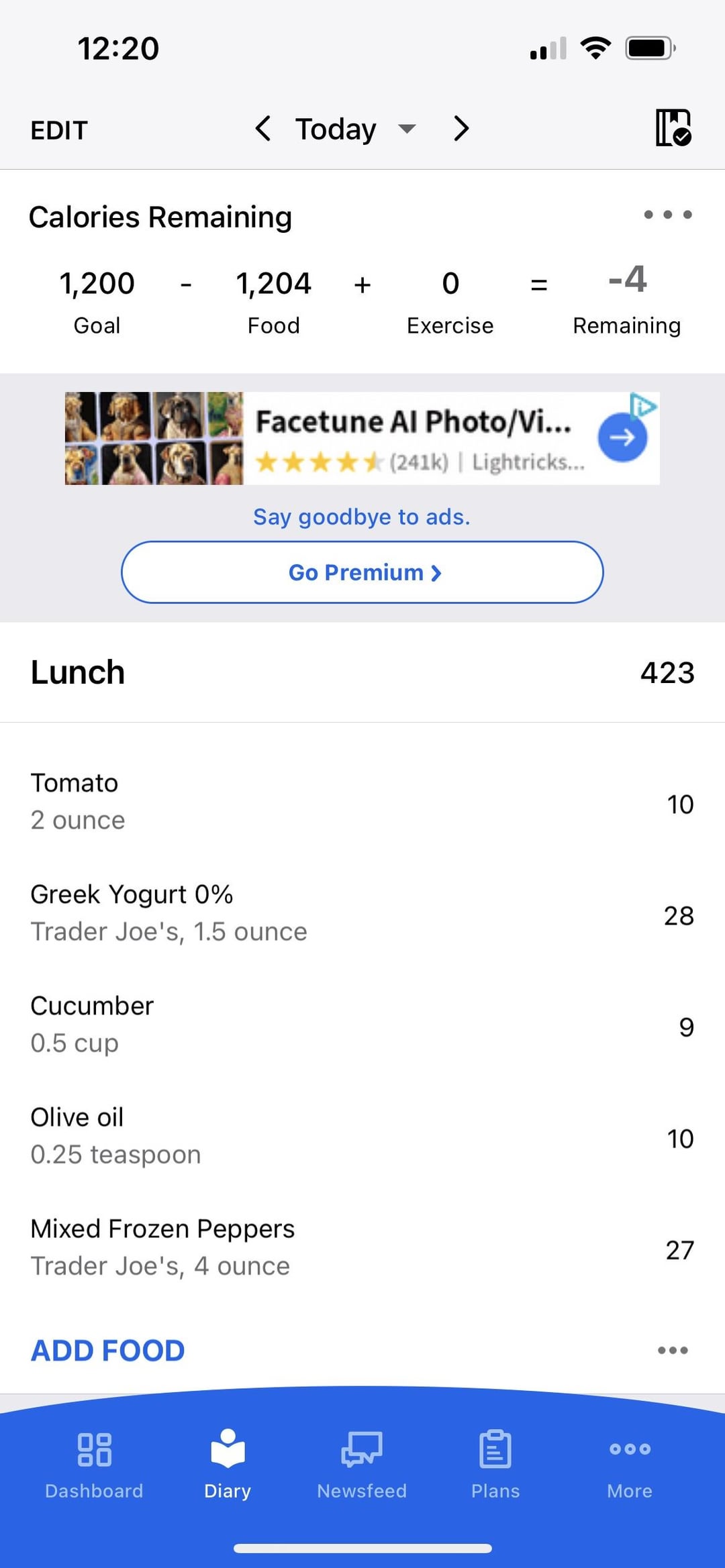Open the Greek Yogurt 0% entry

[362, 913]
